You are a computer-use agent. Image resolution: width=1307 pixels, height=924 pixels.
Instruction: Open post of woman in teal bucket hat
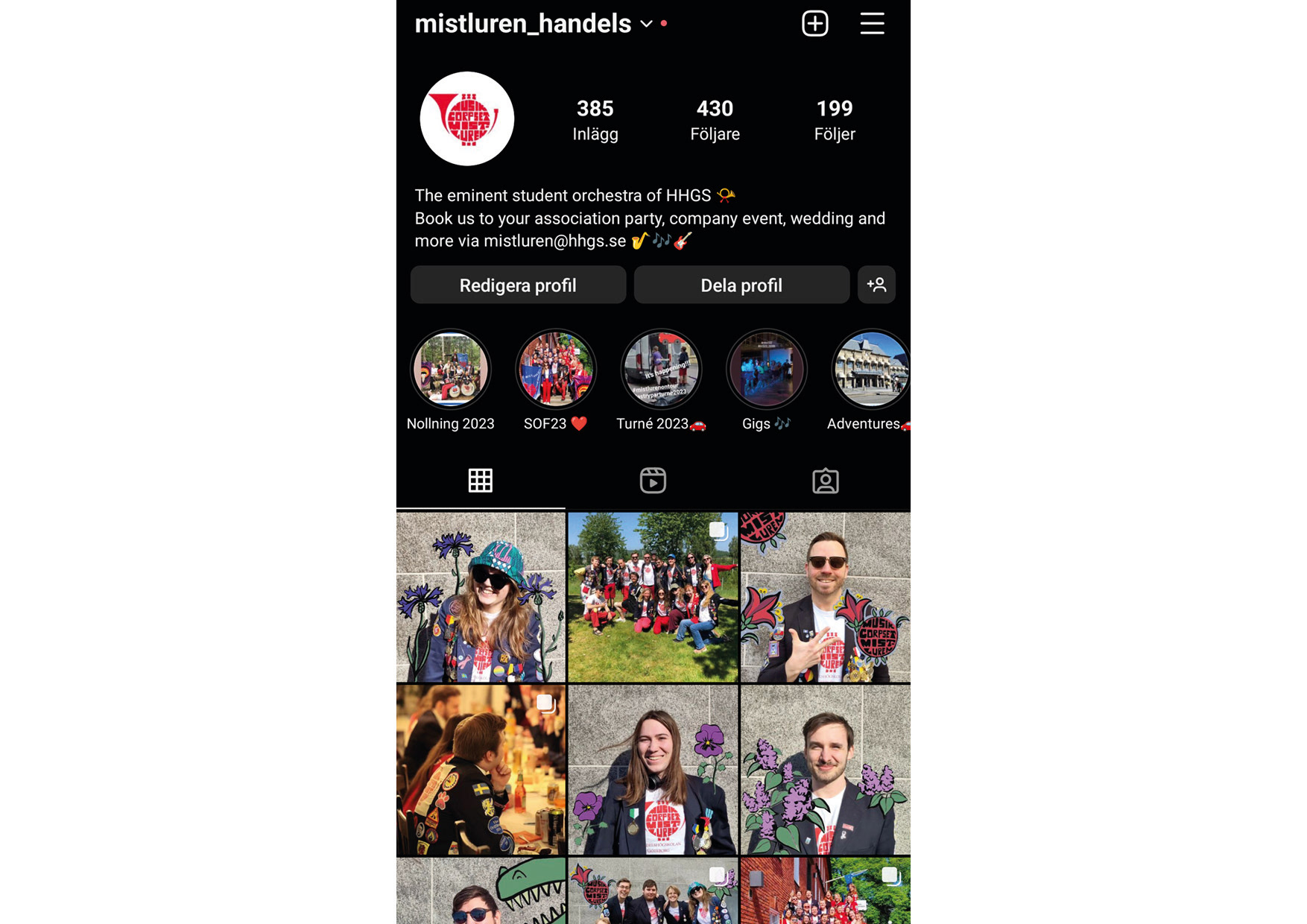coord(481,597)
